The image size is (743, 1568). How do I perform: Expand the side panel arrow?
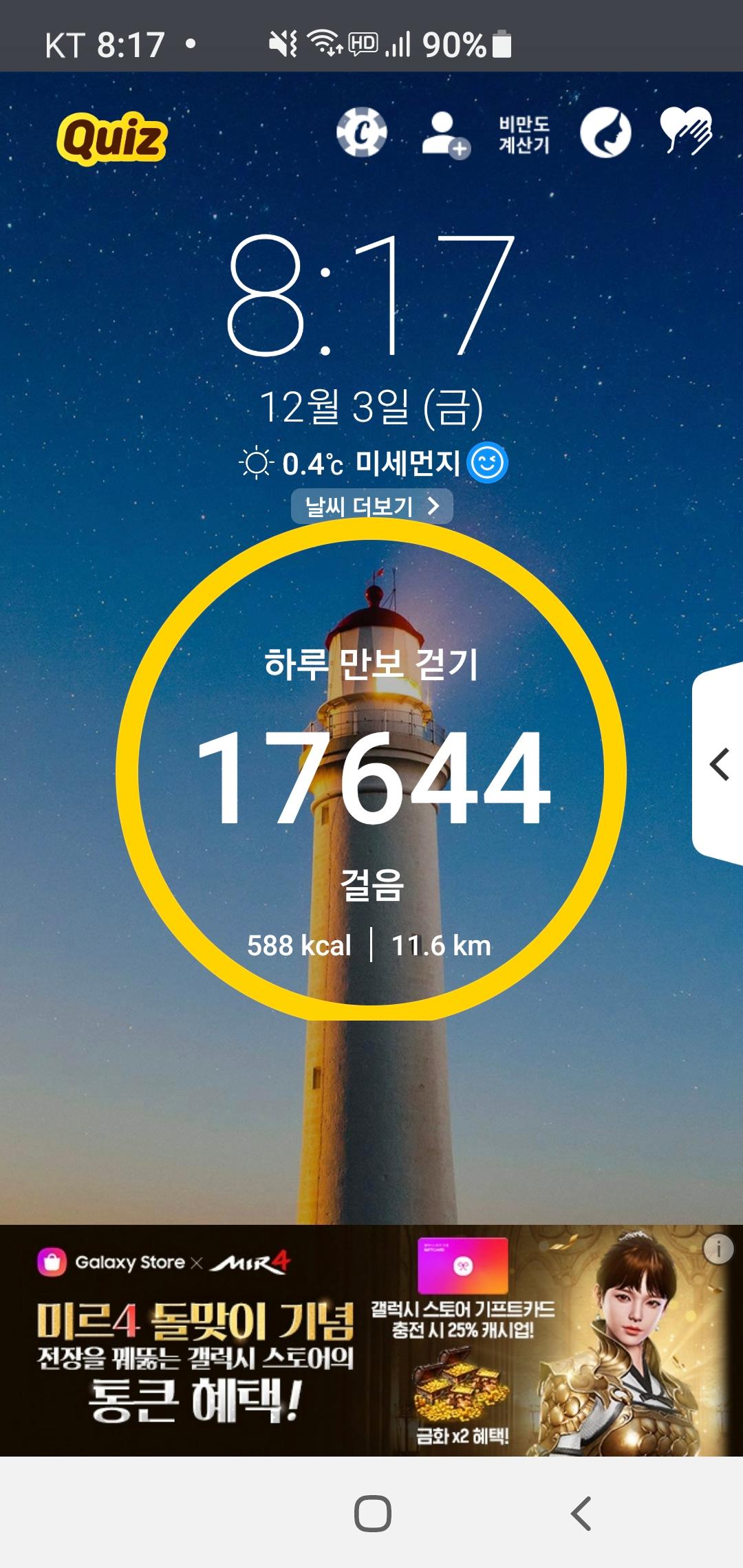[x=719, y=765]
